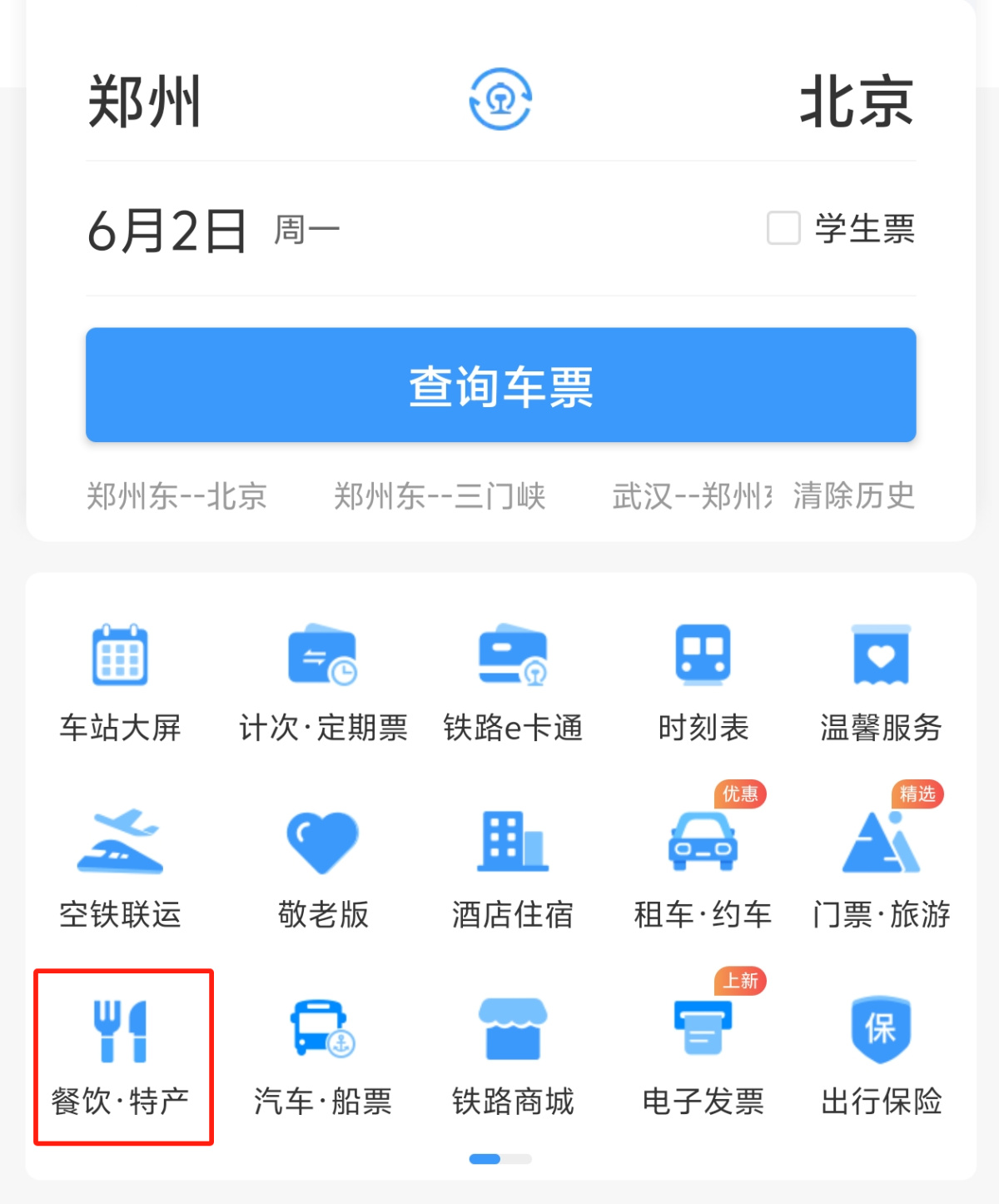This screenshot has width=999, height=1204.
Task: Open 空铁联运 air-rail service
Action: click(x=120, y=868)
